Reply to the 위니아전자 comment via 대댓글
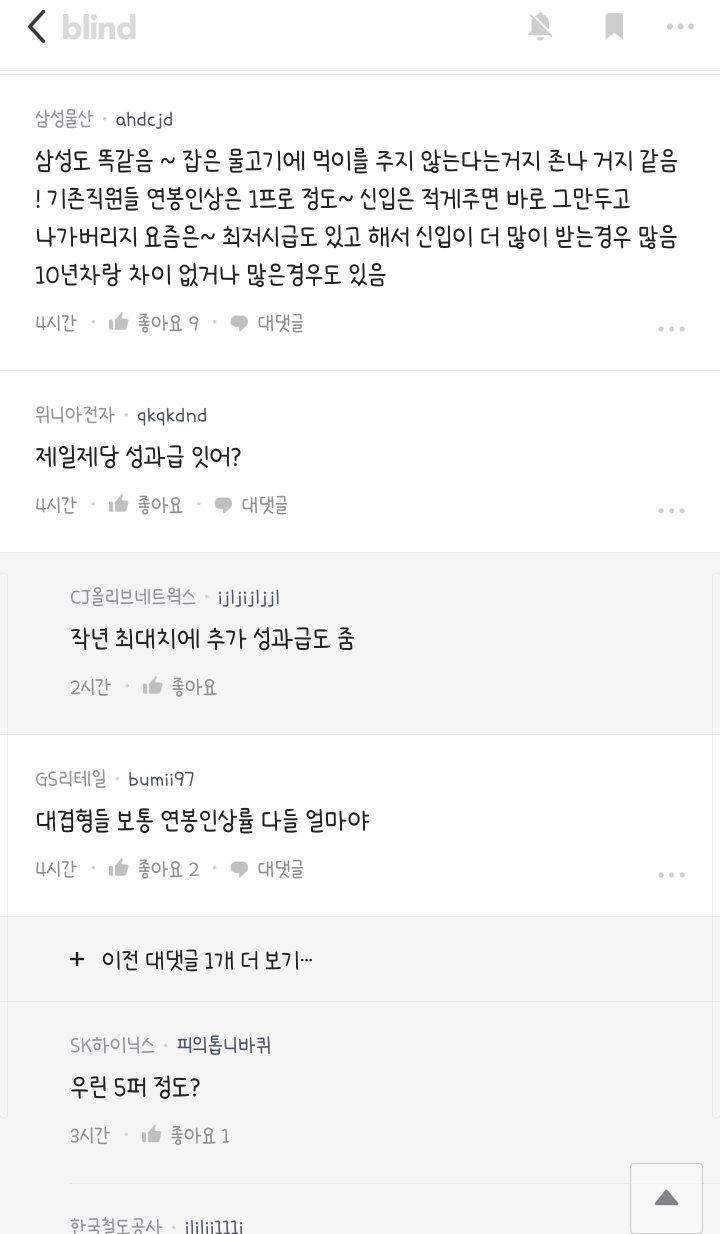 (x=251, y=505)
